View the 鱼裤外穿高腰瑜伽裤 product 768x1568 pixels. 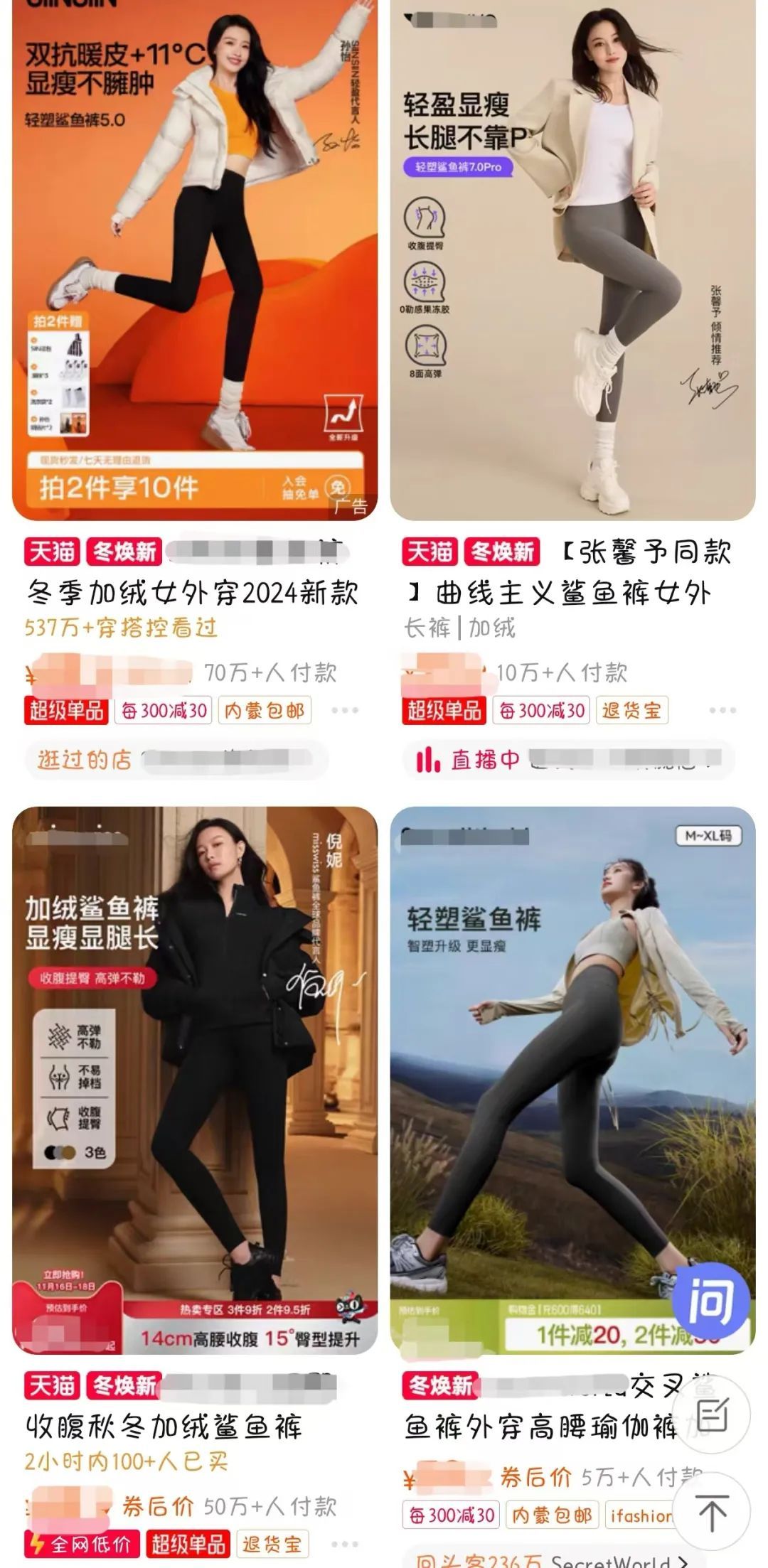tap(572, 1080)
